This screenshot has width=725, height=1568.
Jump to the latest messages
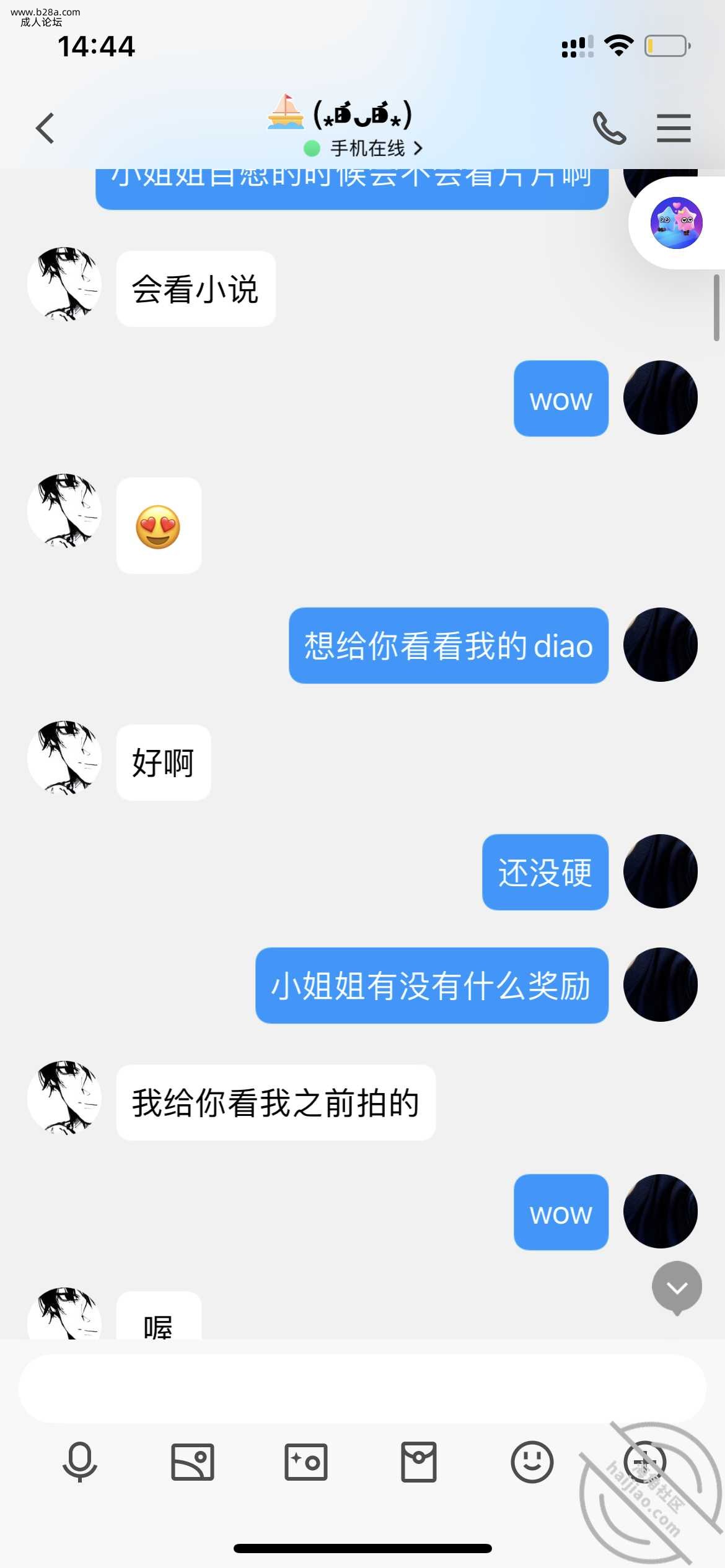click(677, 1287)
